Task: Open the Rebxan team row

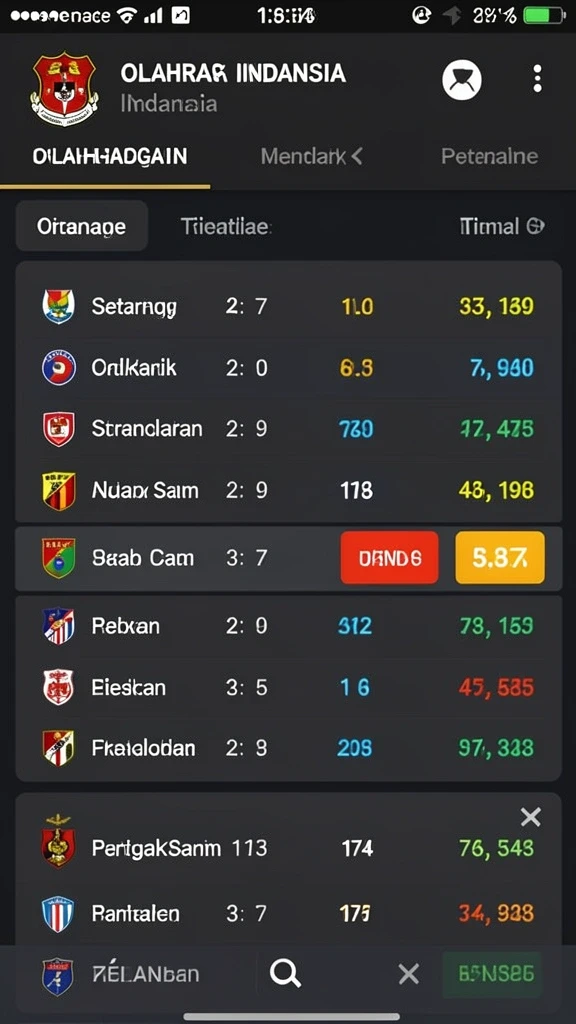Action: [x=288, y=626]
